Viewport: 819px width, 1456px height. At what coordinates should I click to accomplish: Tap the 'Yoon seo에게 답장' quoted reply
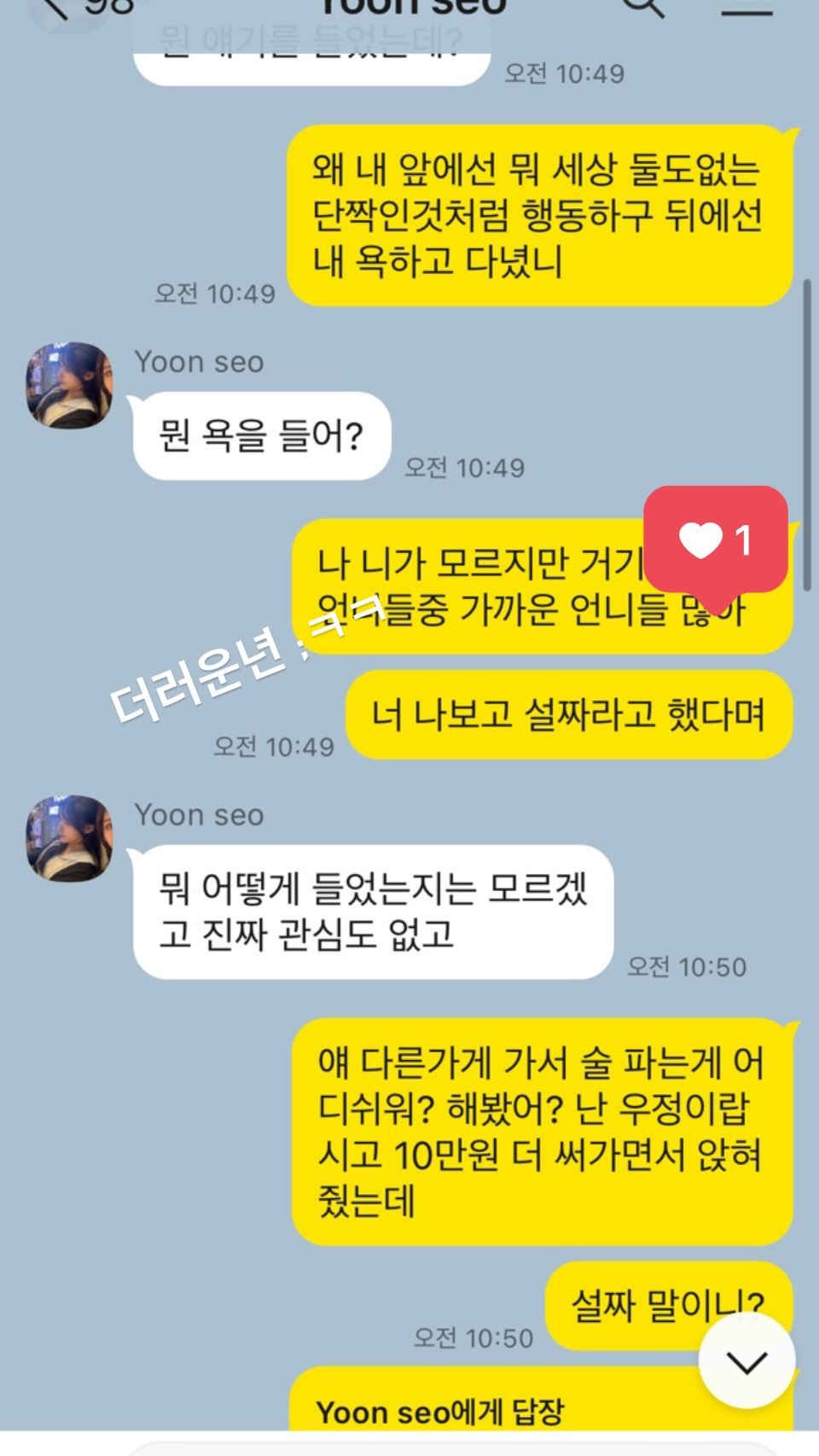tap(440, 1411)
